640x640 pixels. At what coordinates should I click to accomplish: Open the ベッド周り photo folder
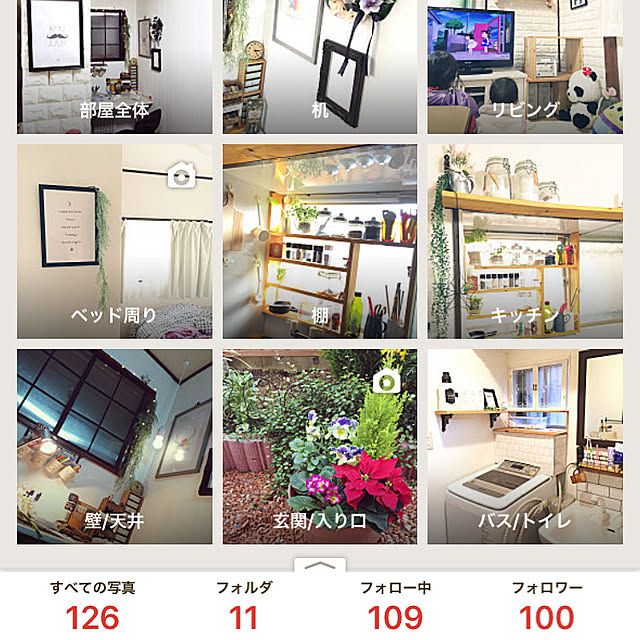[x=114, y=241]
